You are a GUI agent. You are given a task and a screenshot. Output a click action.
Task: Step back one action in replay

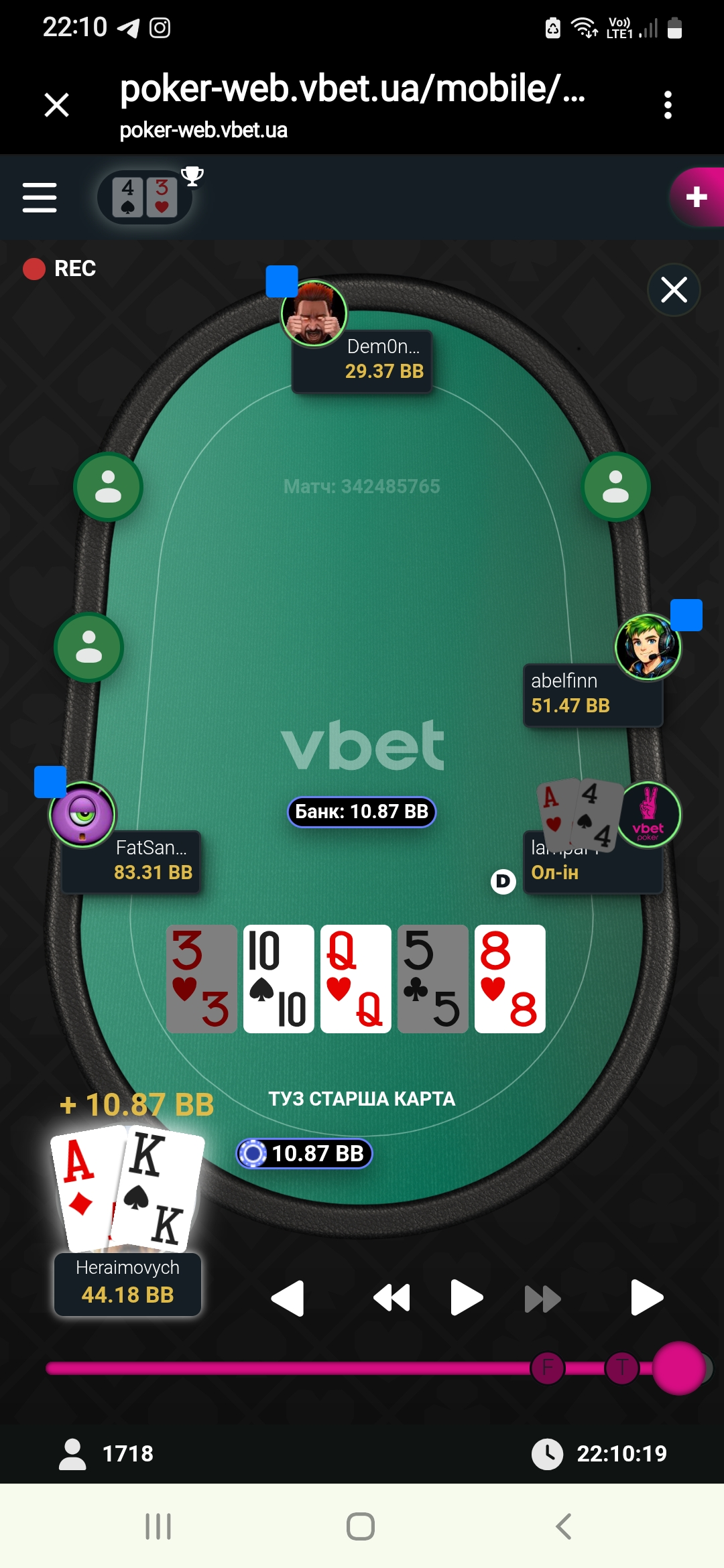288,1299
